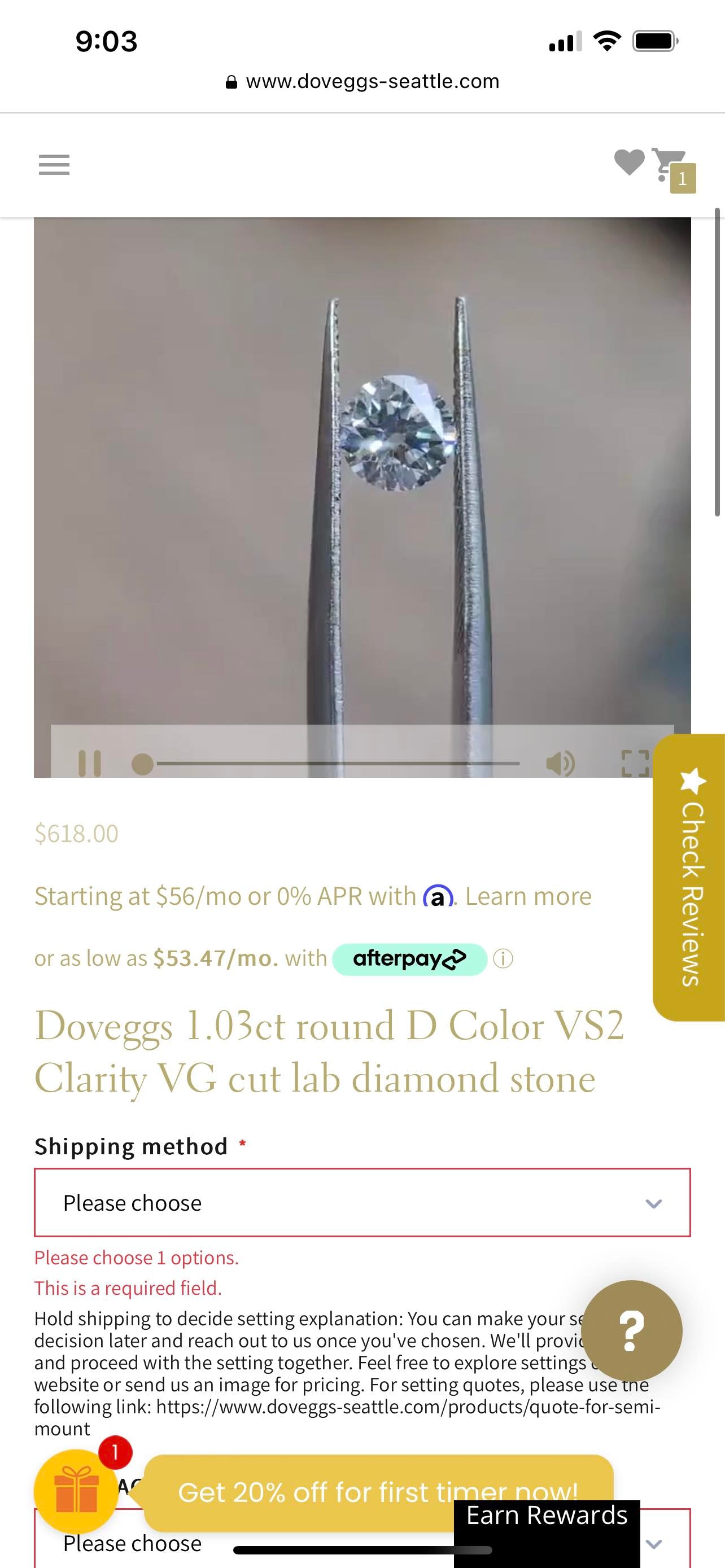Mute the video sound
This screenshot has width=725, height=1568.
tap(560, 763)
